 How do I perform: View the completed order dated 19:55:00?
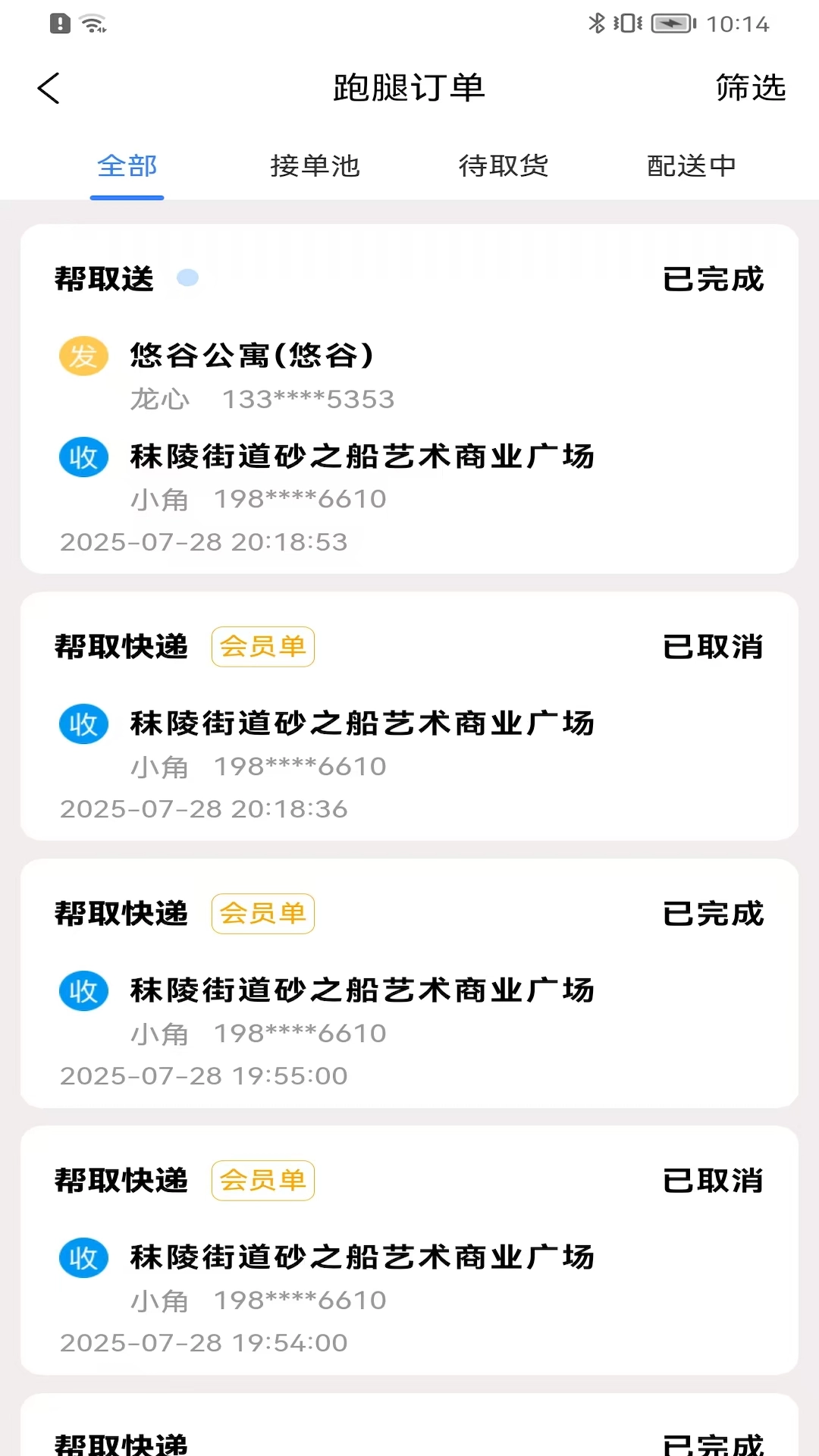point(409,983)
